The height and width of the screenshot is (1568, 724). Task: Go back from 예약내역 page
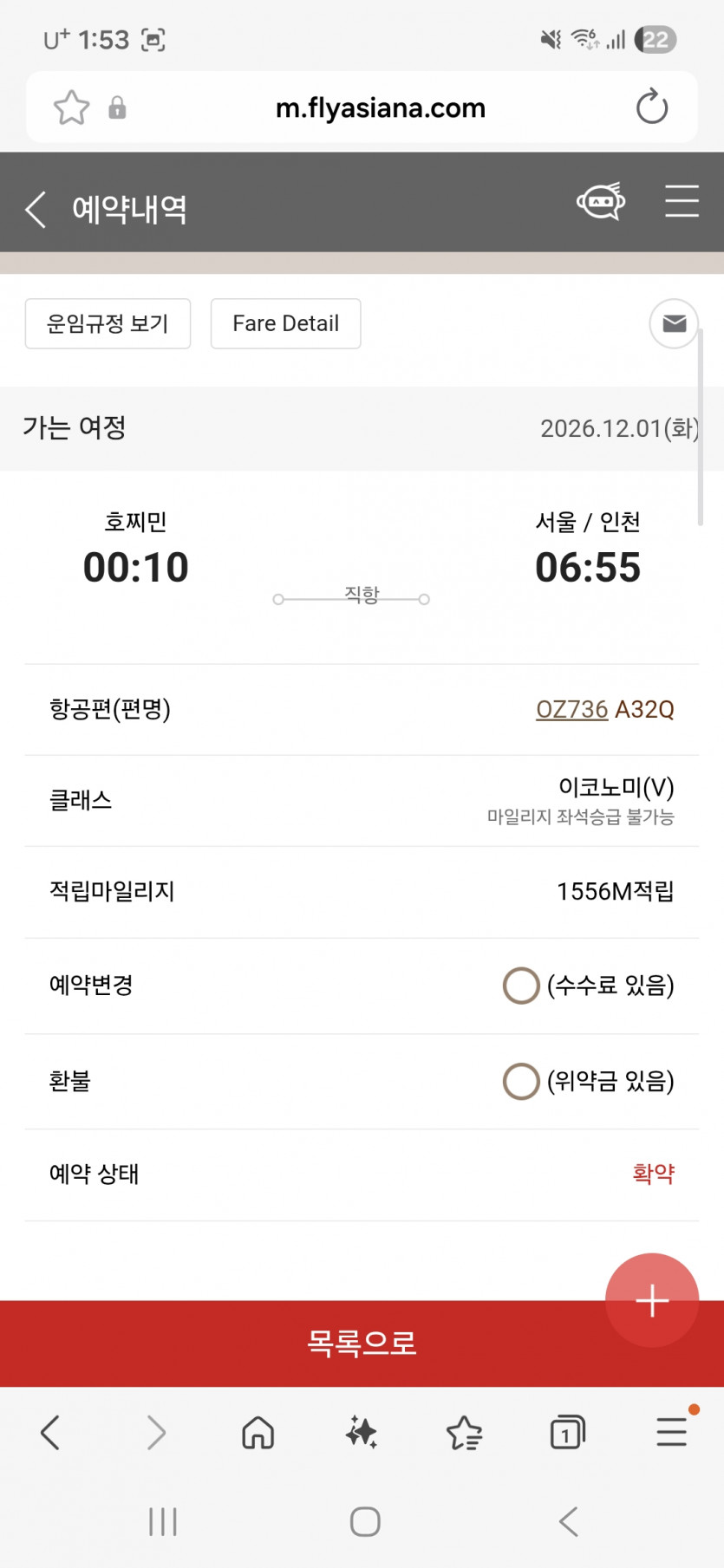(36, 209)
